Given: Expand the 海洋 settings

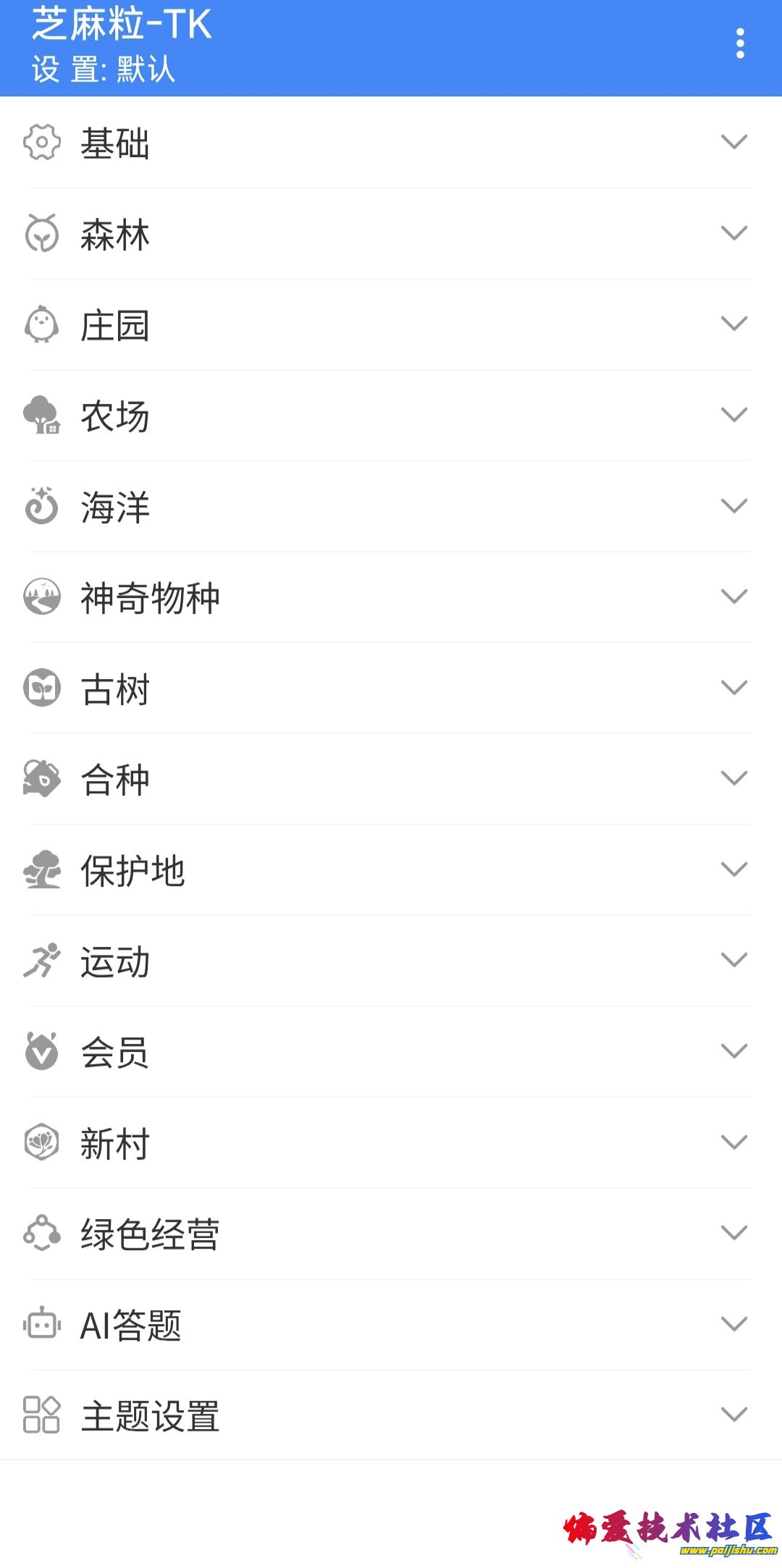Looking at the screenshot, I should click(391, 507).
